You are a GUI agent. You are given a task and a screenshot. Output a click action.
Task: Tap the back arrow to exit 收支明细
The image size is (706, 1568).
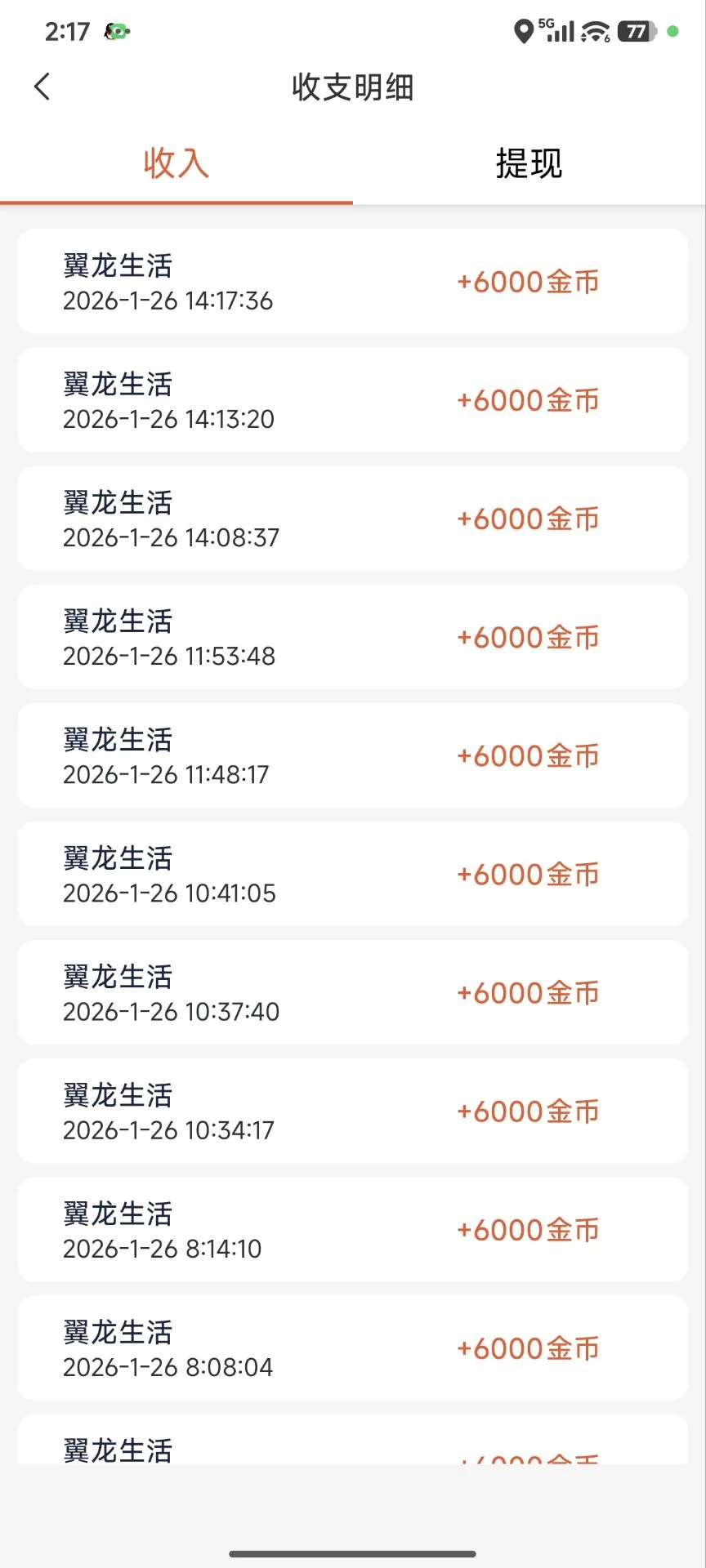tap(42, 86)
